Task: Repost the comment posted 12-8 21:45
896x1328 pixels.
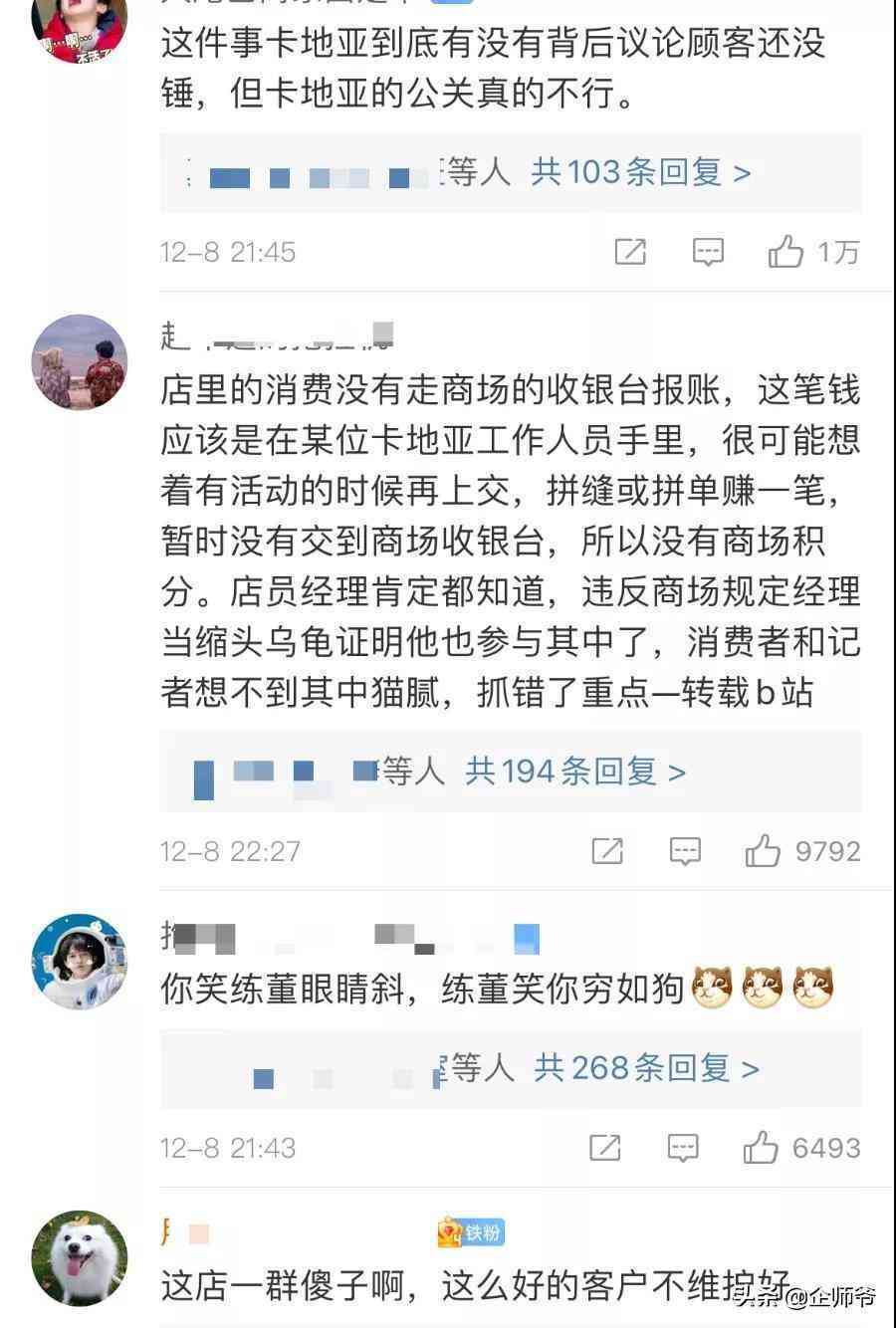Action: 630,252
